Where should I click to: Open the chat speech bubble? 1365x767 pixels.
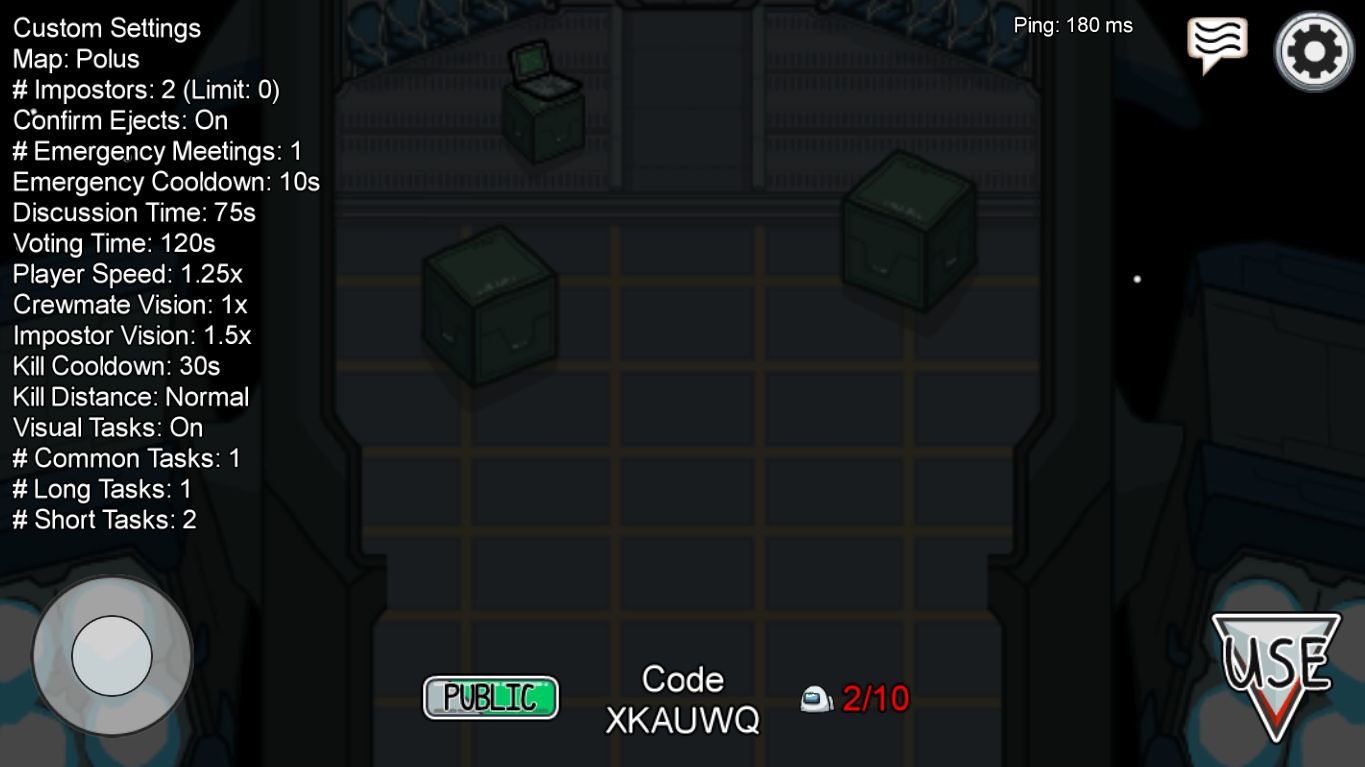click(1216, 43)
